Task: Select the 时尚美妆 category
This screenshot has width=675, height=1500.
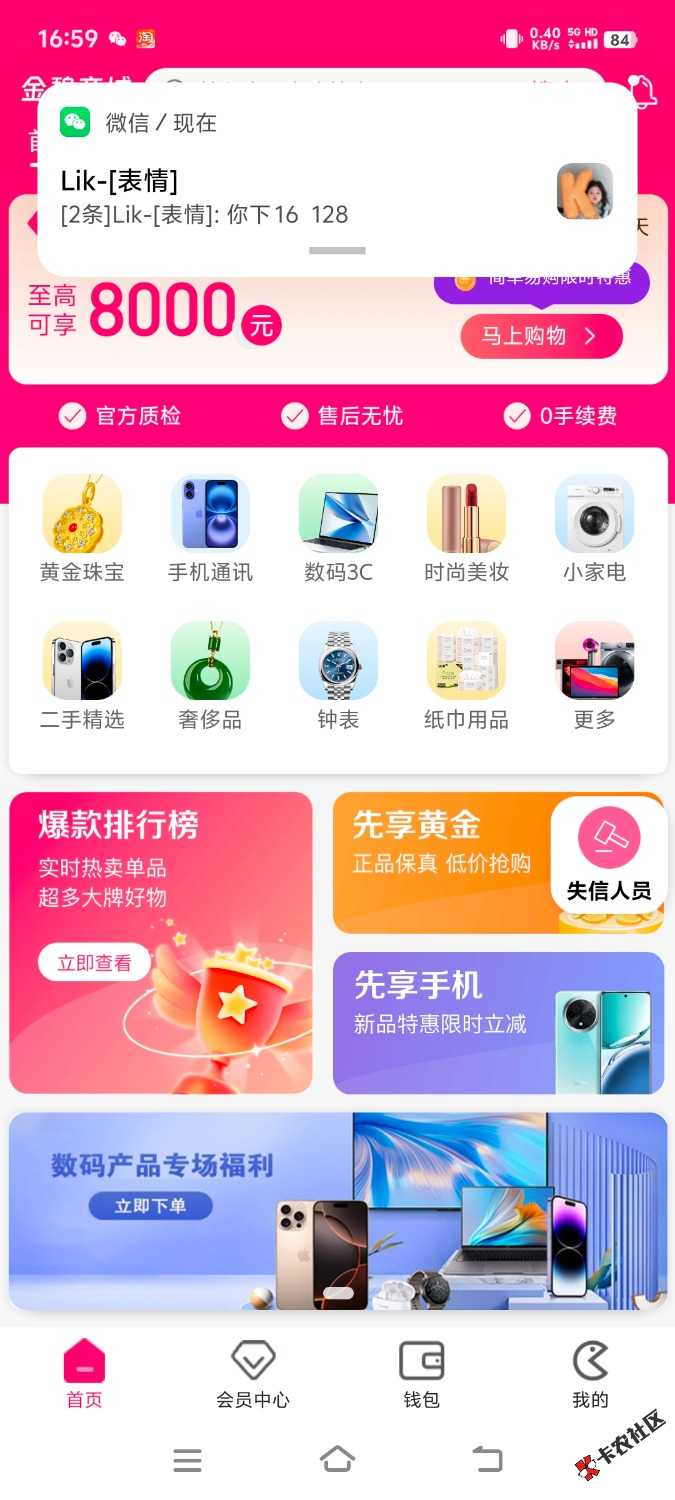Action: pos(466,528)
